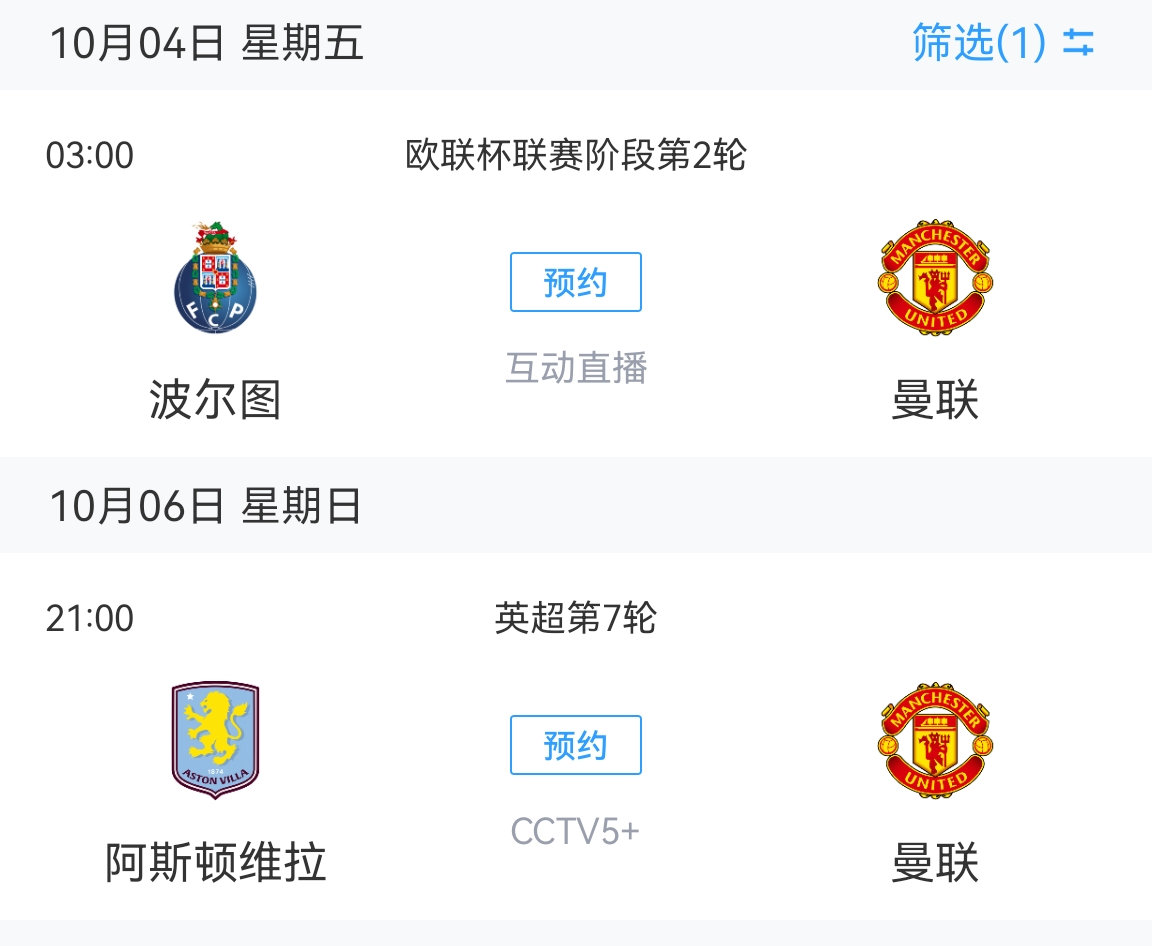Tap 预约 for 波尔图 vs 曼联 match
Viewport: 1152px width, 946px height.
(575, 283)
